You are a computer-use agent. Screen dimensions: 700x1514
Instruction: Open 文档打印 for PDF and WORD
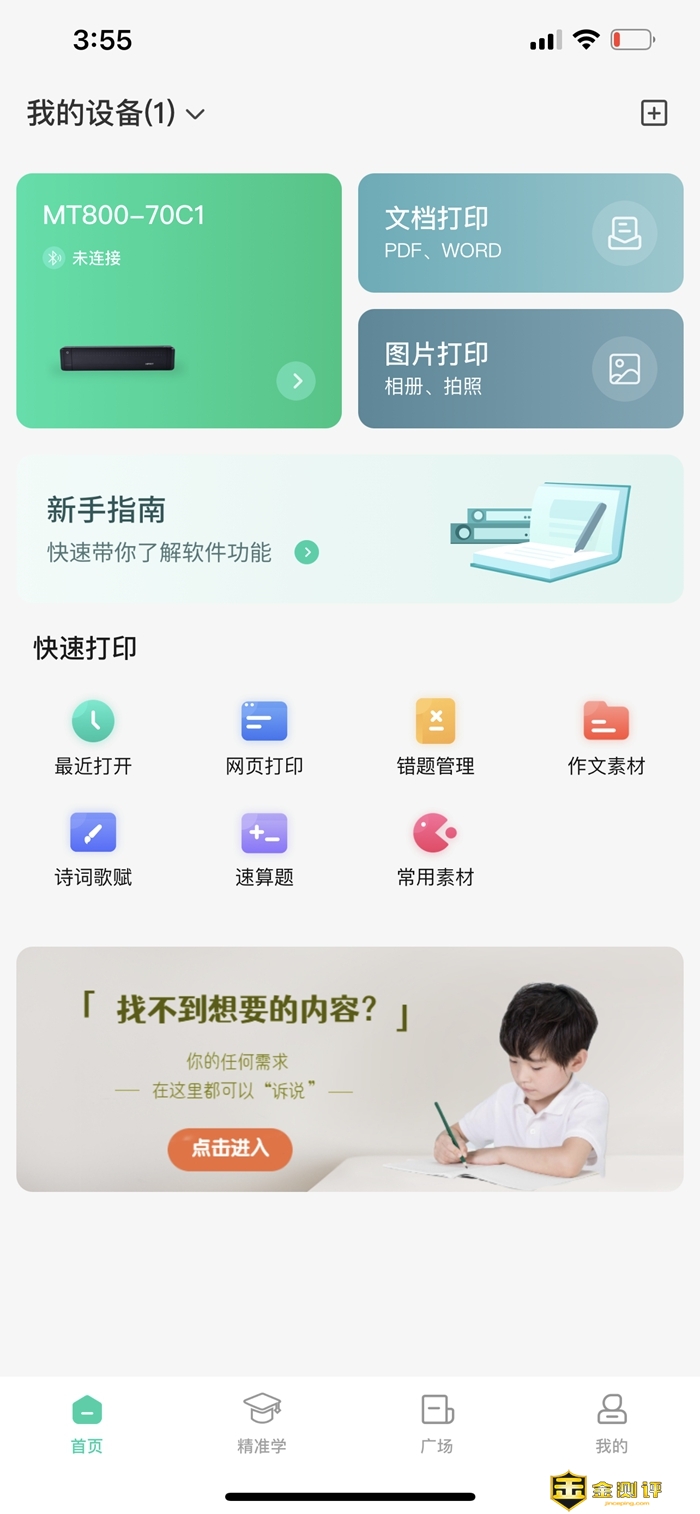pyautogui.click(x=520, y=233)
